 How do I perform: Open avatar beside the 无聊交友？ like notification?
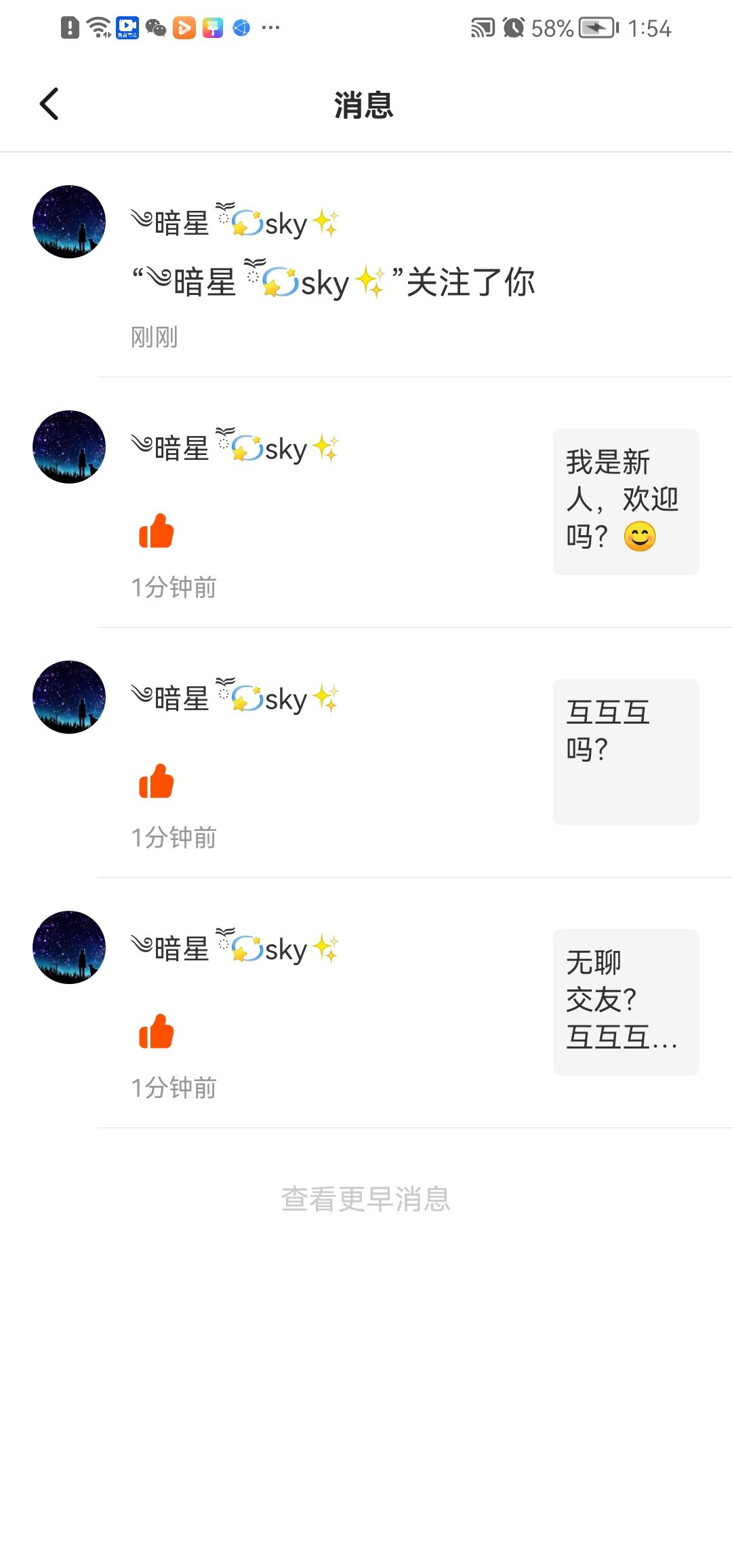click(x=69, y=947)
